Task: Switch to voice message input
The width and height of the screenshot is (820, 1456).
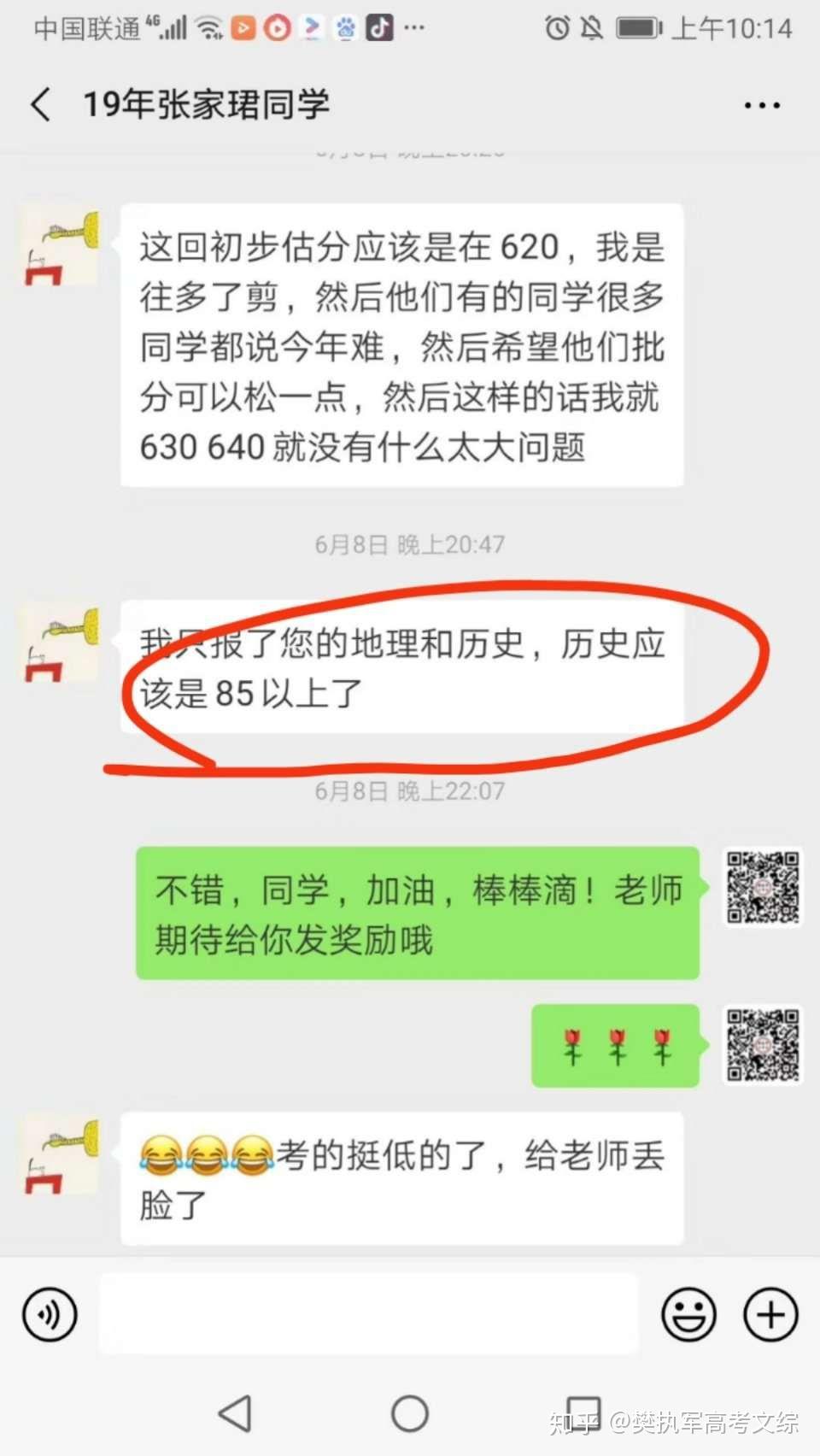Action: pos(50,1315)
